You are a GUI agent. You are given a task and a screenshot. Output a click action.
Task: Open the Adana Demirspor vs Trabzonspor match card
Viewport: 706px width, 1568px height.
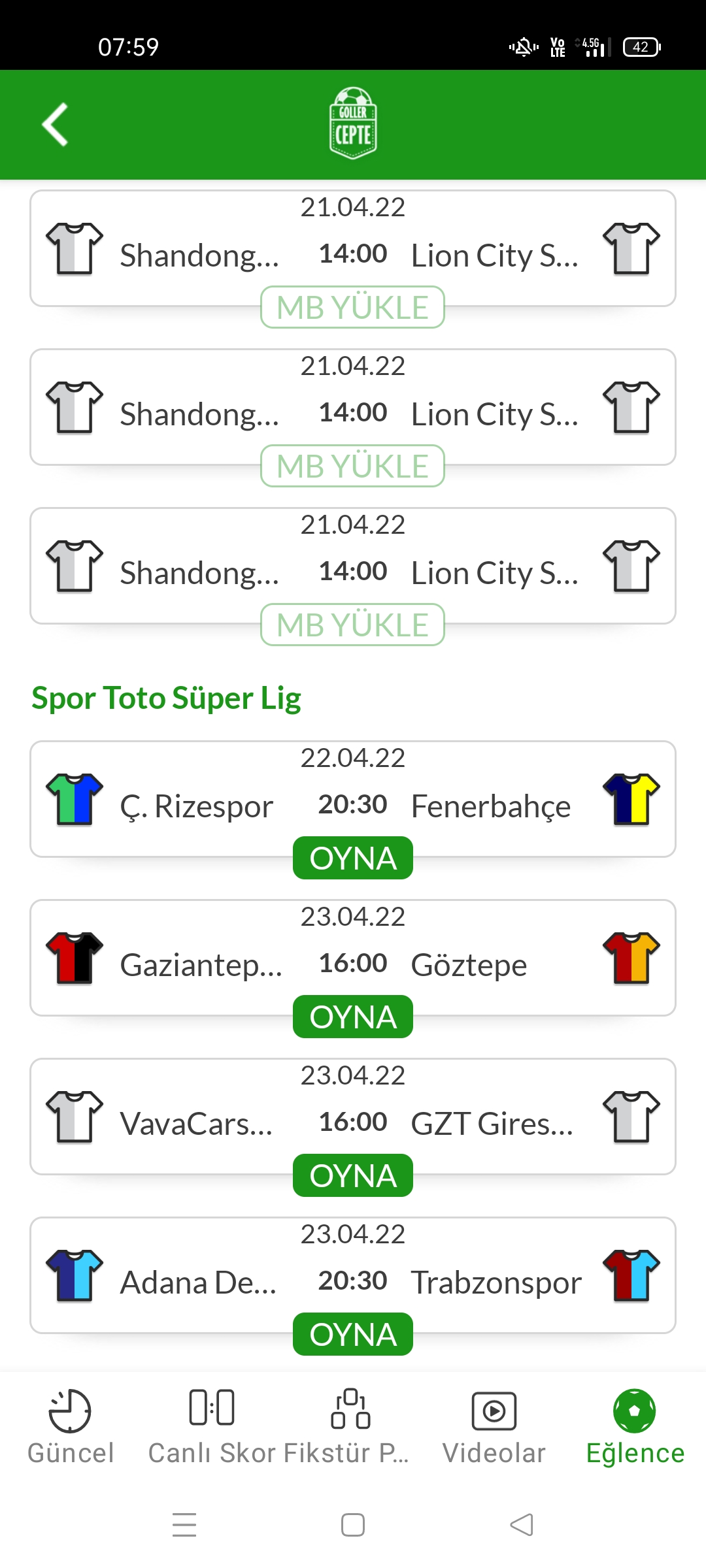pos(353,1275)
